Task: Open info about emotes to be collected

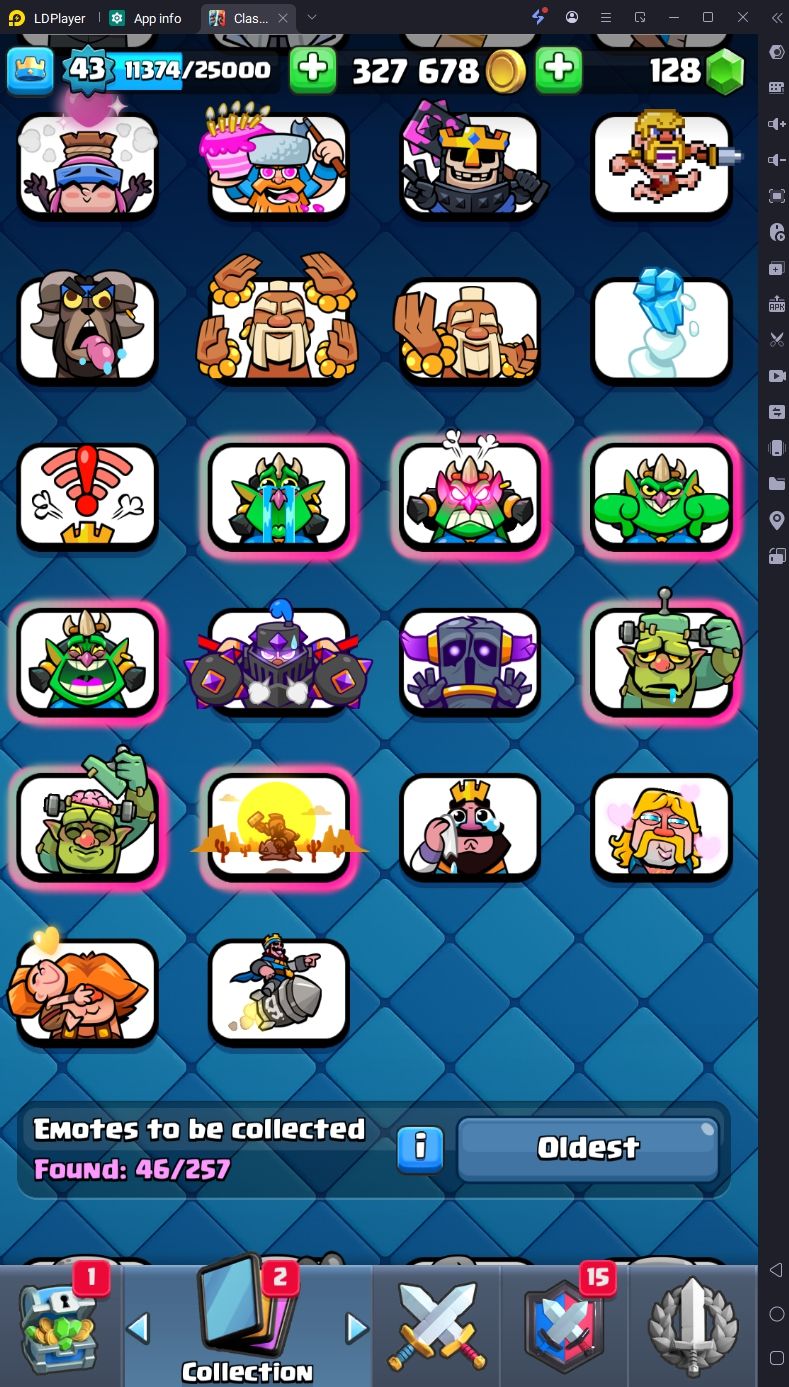Action: [x=420, y=1149]
